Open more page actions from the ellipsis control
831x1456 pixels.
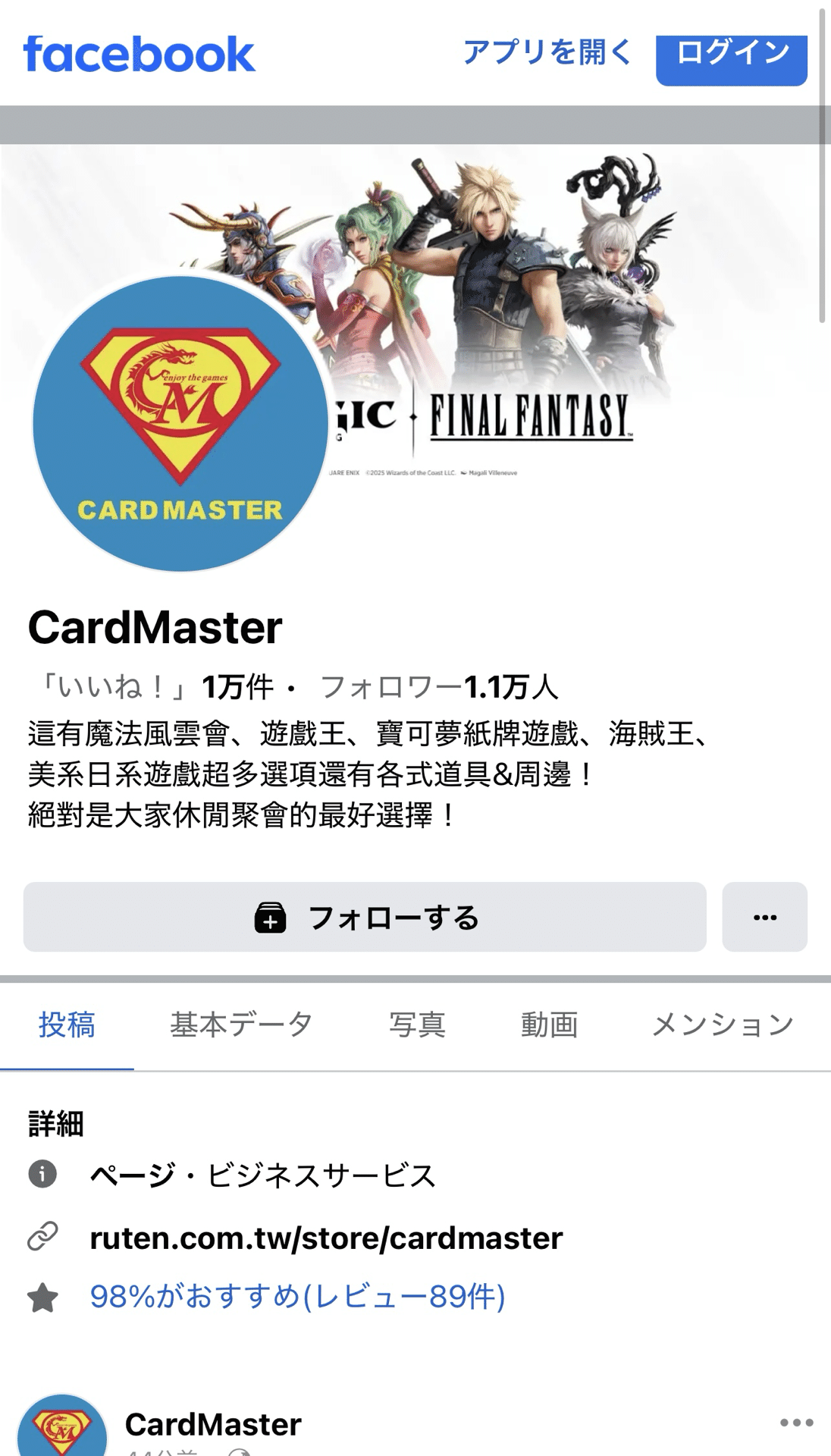pos(765,918)
